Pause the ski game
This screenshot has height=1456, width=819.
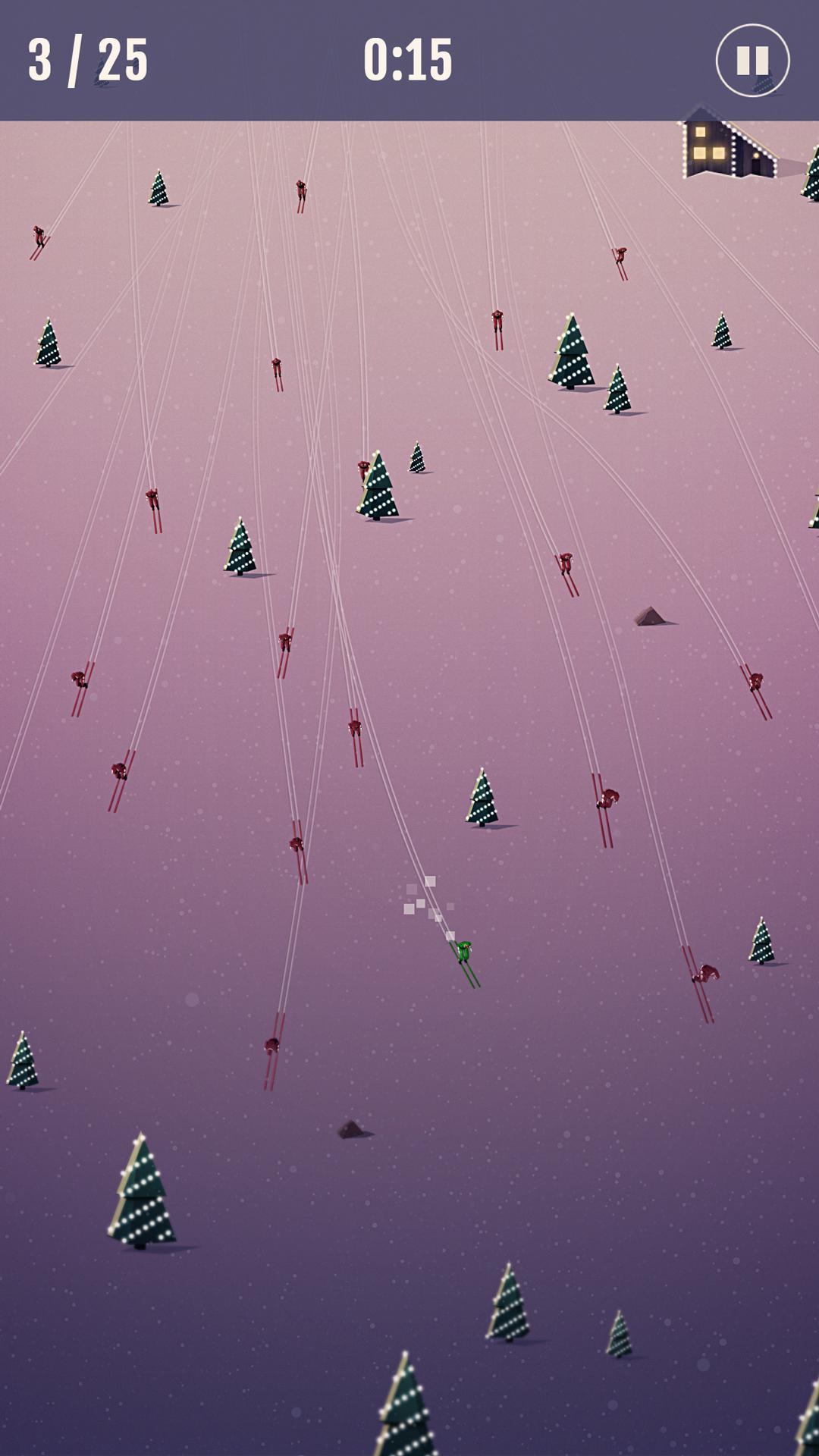pyautogui.click(x=752, y=60)
